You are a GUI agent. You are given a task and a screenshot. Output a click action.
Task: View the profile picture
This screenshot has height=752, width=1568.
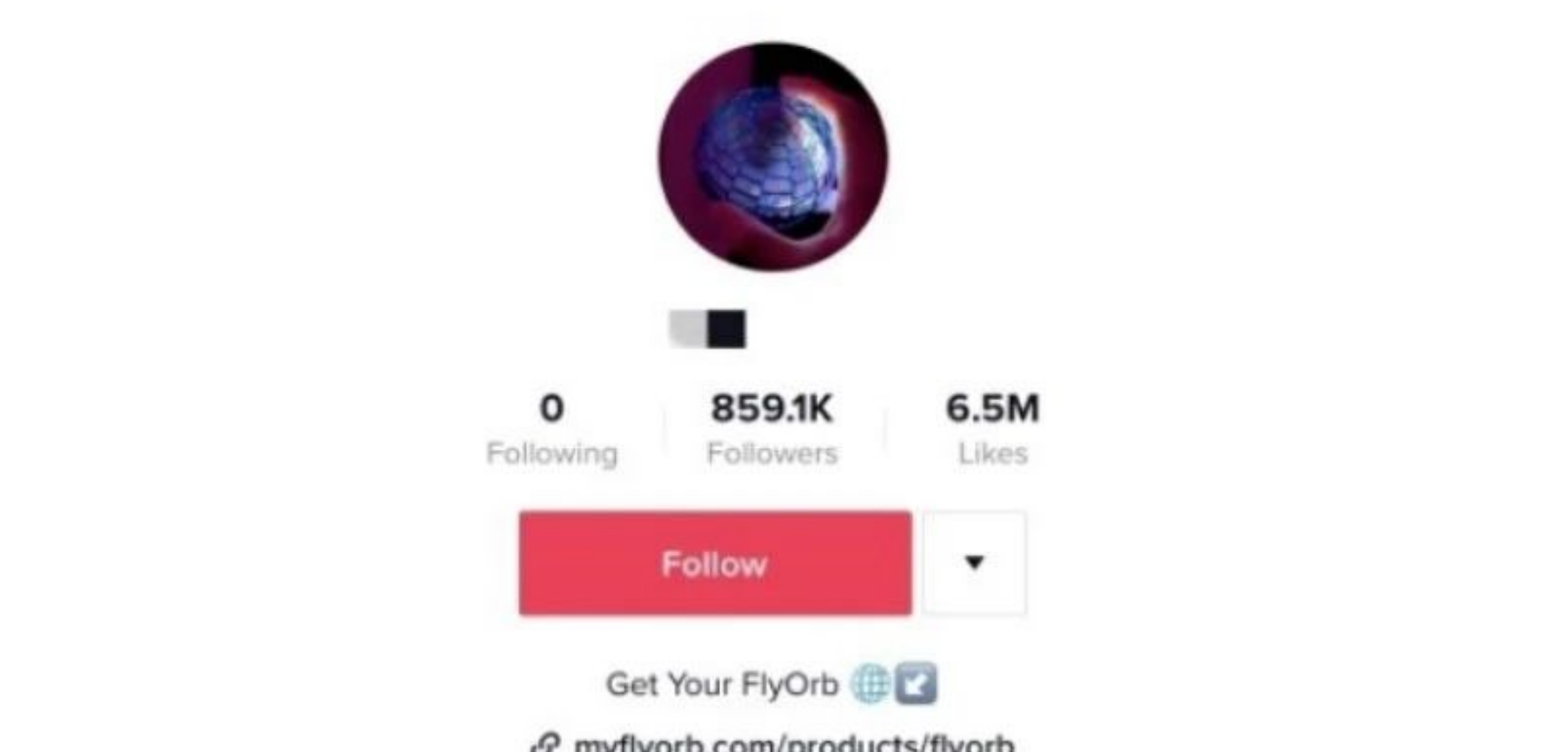point(773,157)
